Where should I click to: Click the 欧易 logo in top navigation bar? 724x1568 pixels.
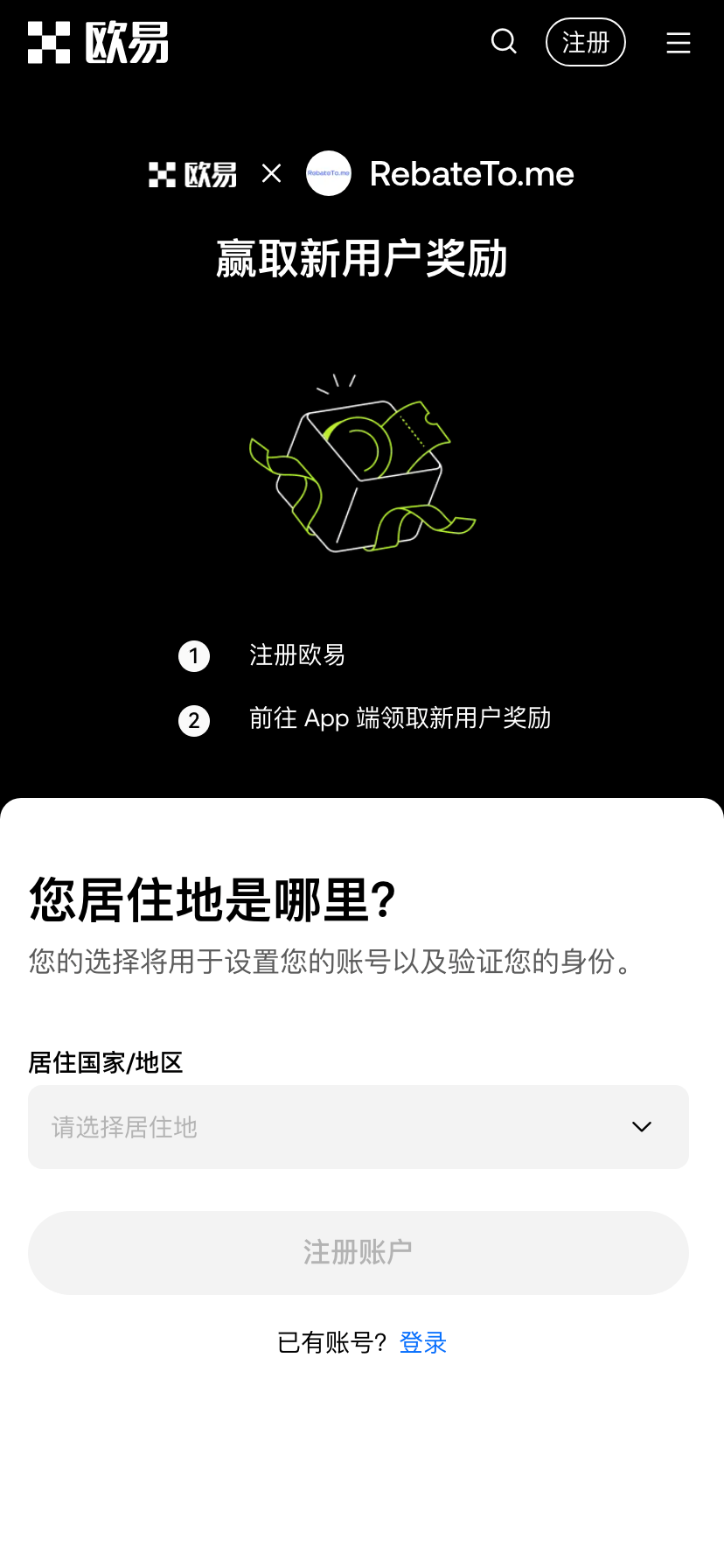pos(98,41)
